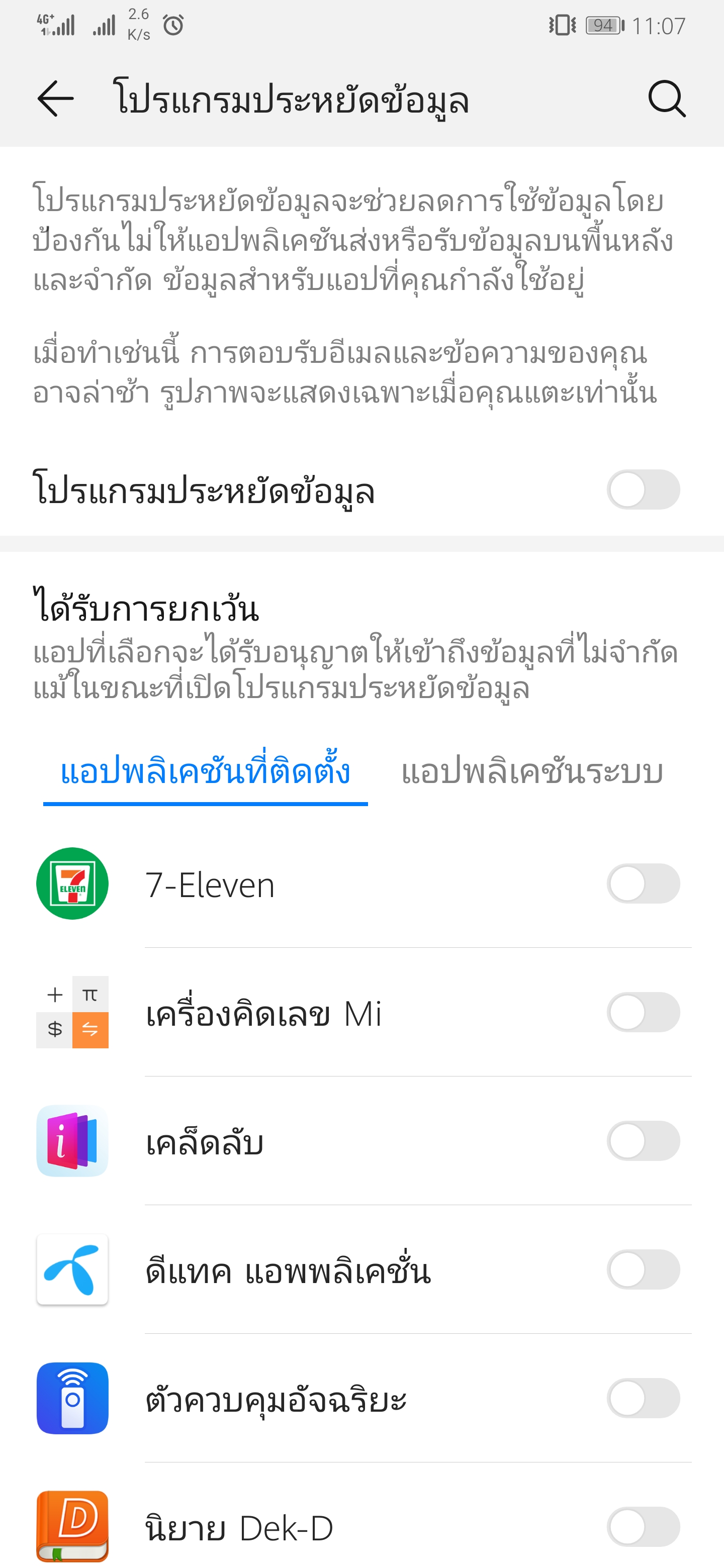Turn on exemption for นิยาย Dek-D

(643, 1527)
